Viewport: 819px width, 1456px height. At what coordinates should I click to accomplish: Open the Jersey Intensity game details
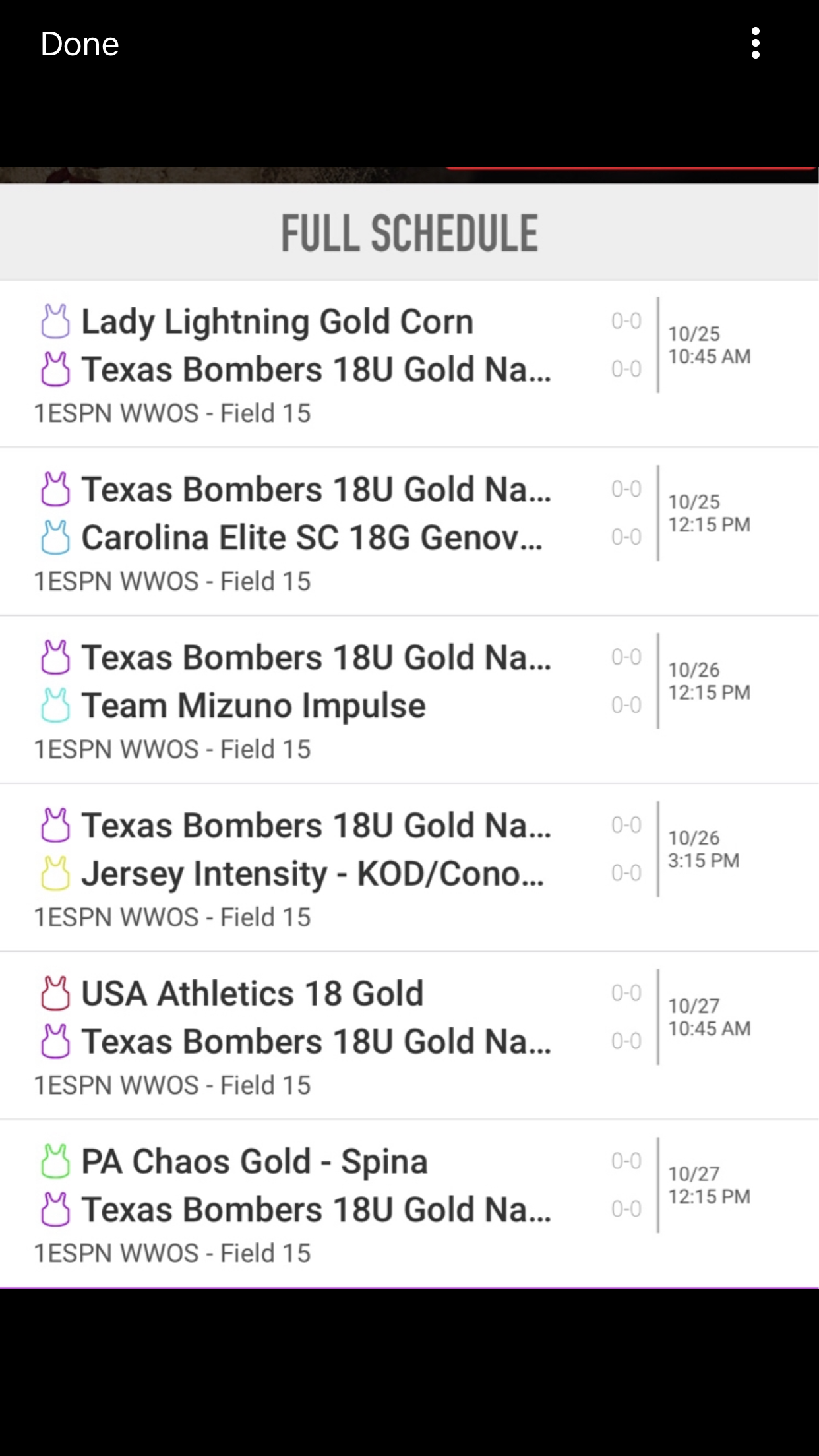click(x=312, y=874)
